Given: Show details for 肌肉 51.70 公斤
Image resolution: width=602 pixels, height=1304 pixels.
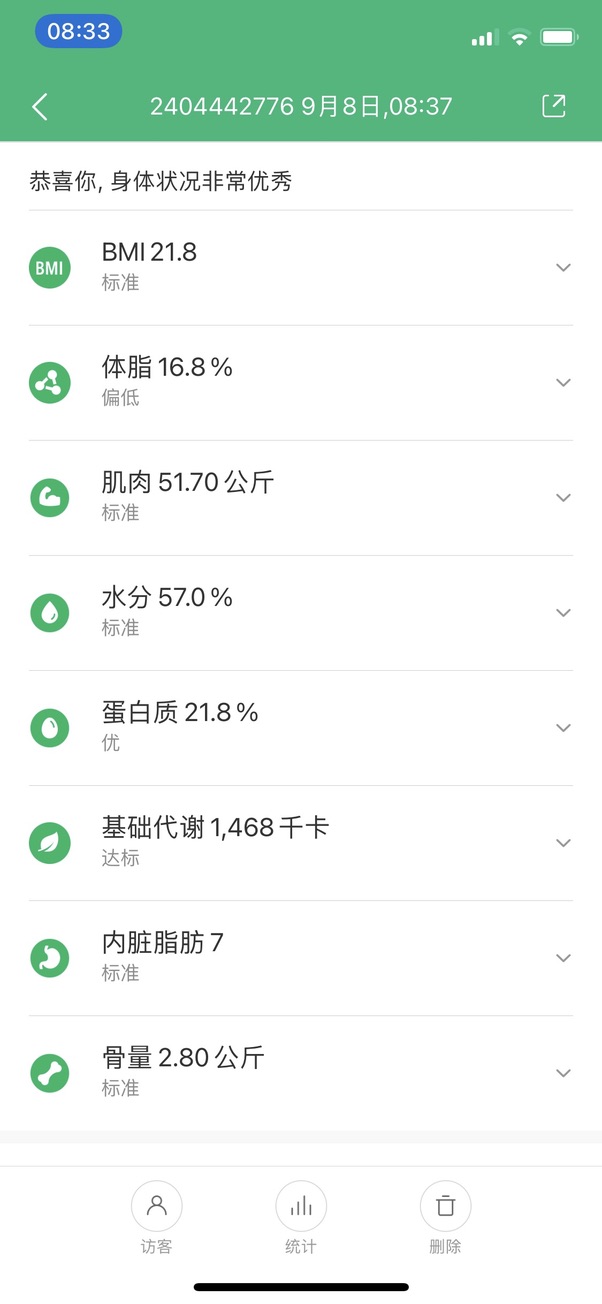Looking at the screenshot, I should 563,497.
